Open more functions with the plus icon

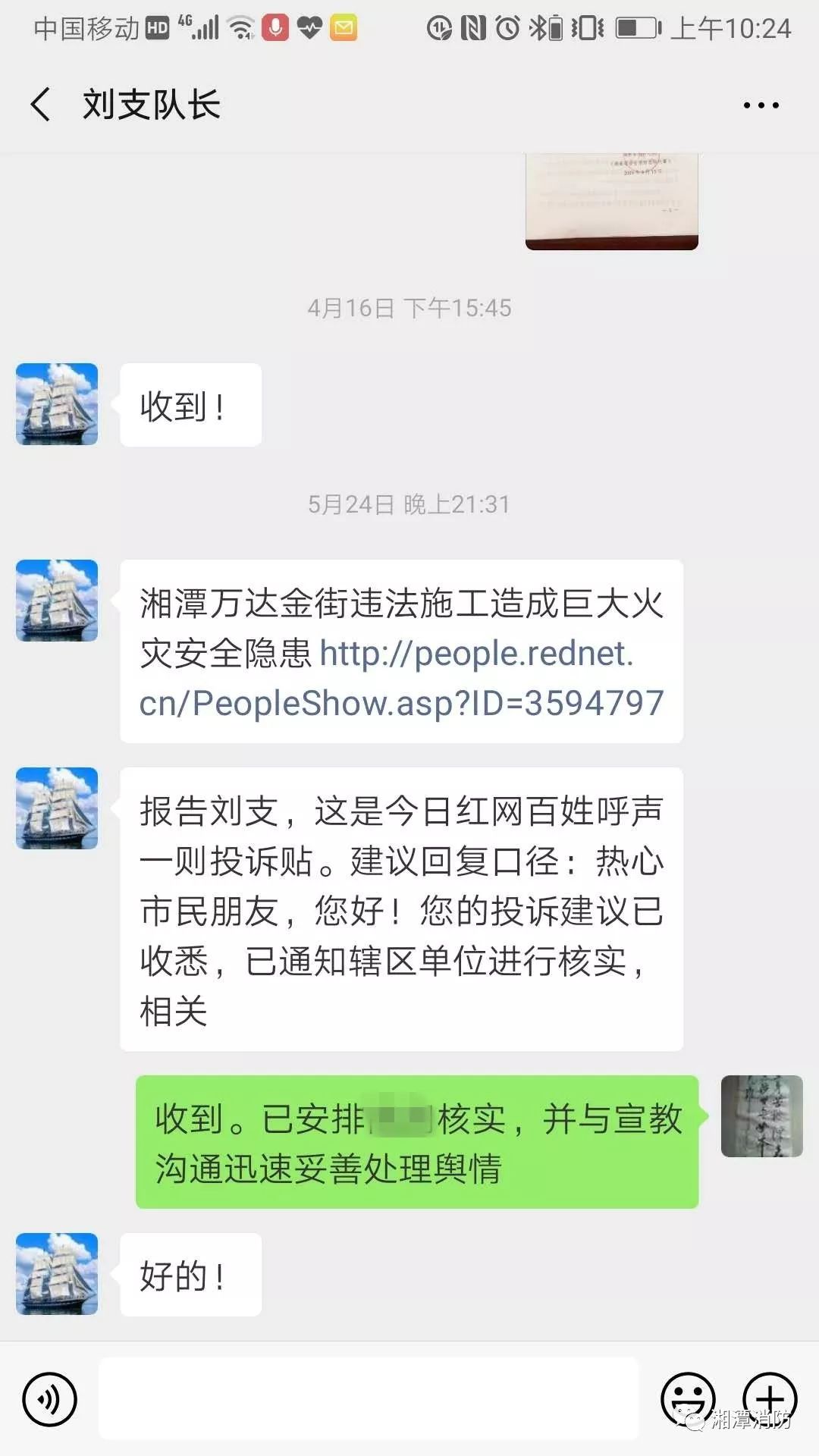(x=769, y=1399)
